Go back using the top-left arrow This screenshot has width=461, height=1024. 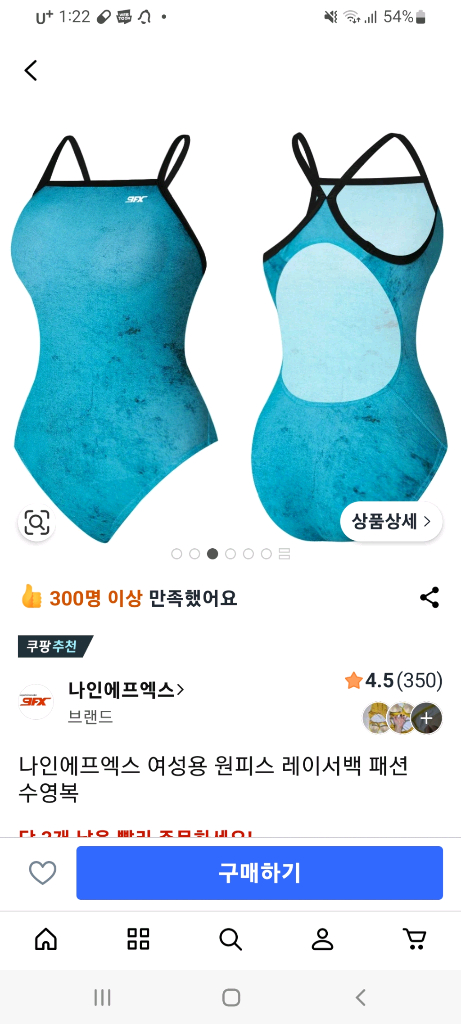coord(31,70)
